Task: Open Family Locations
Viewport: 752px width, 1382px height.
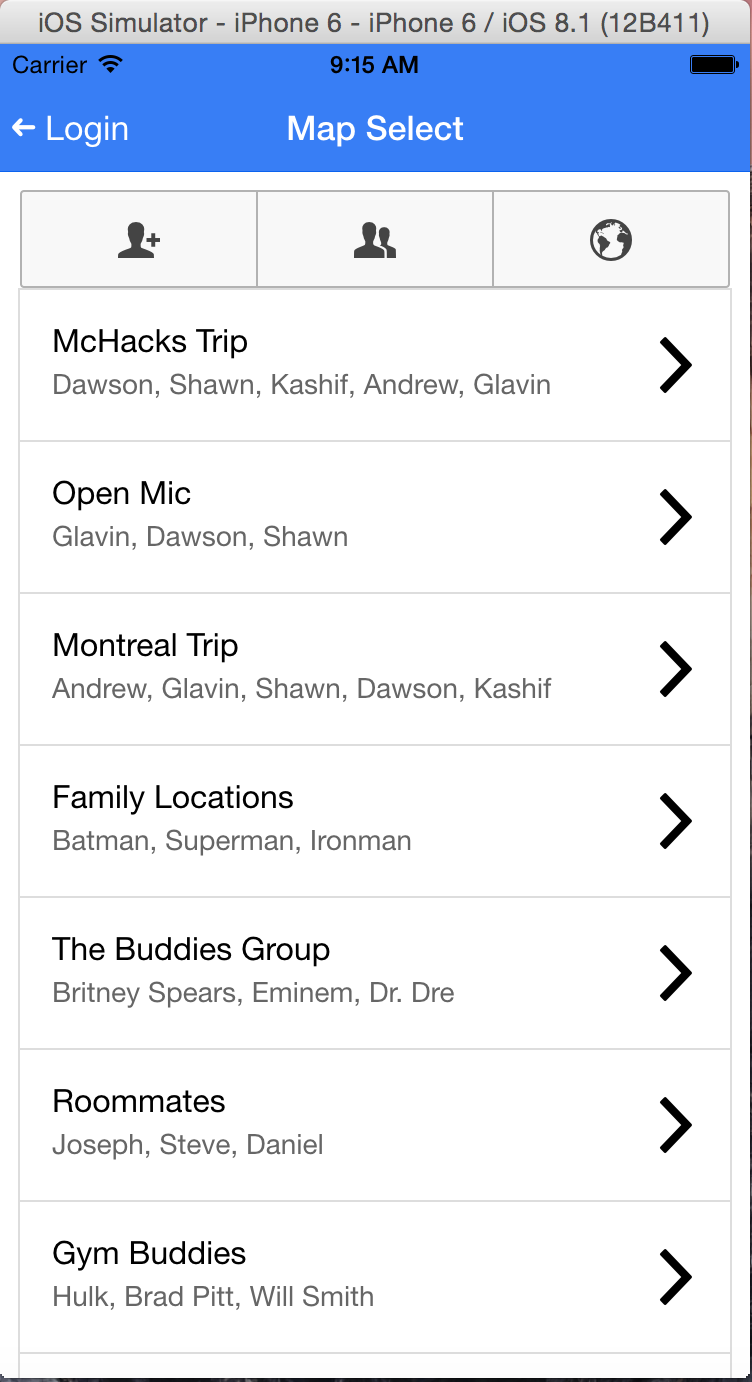Action: point(375,821)
